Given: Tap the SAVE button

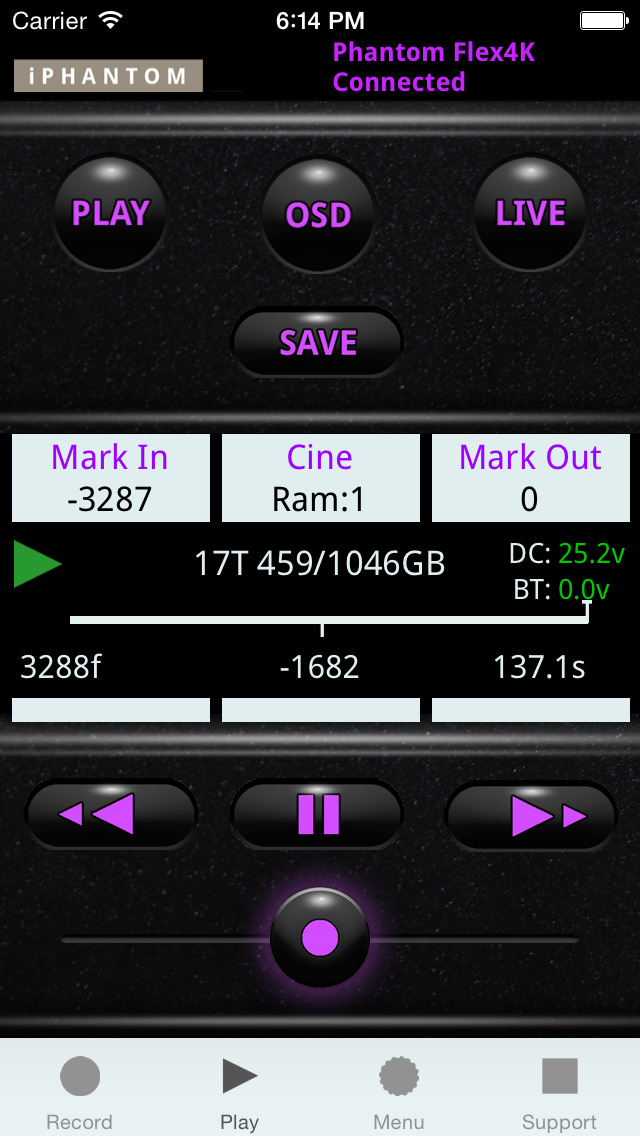Looking at the screenshot, I should (318, 343).
